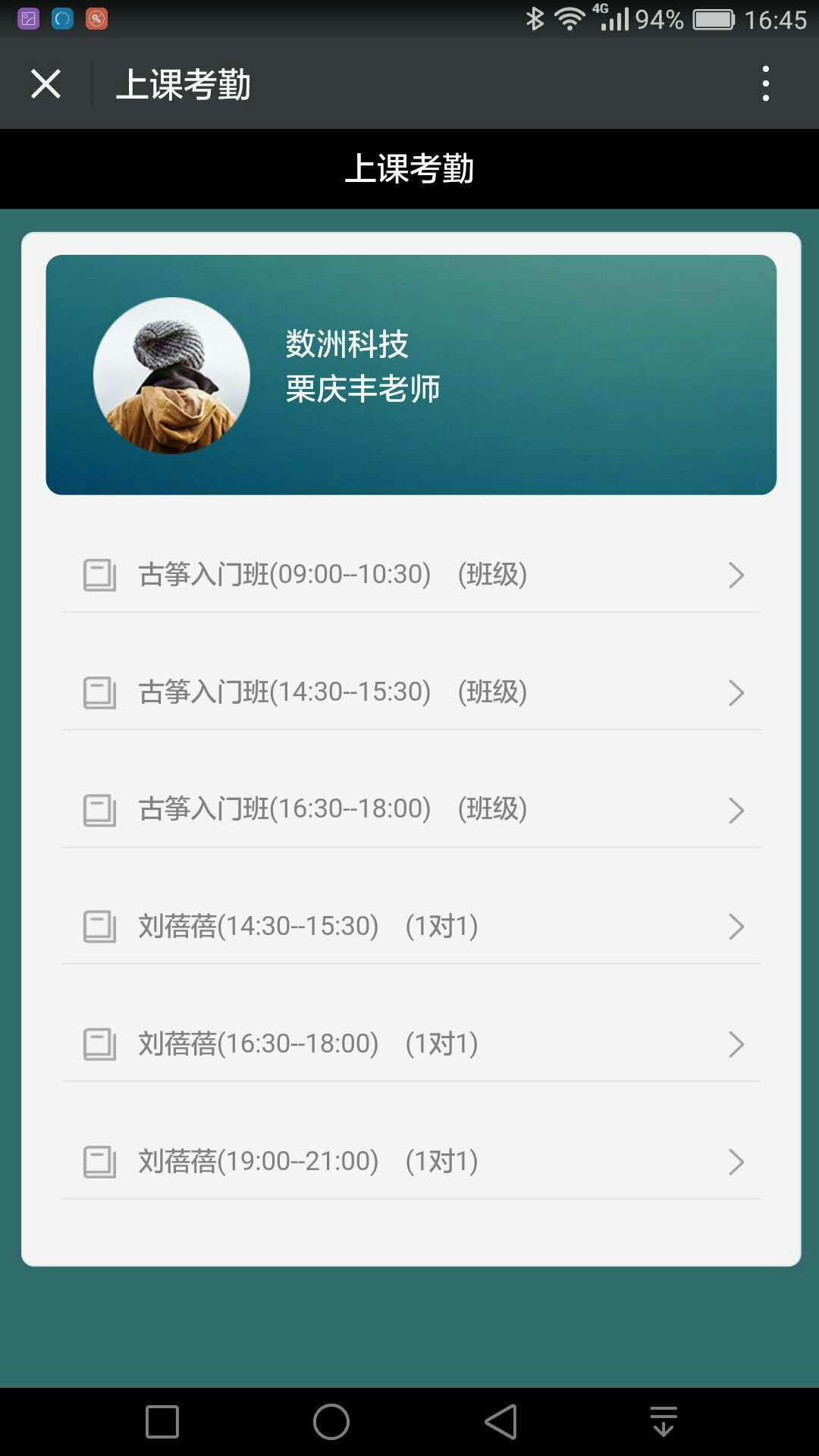Close the 上课考勤 page
The image size is (819, 1456).
pos(45,83)
